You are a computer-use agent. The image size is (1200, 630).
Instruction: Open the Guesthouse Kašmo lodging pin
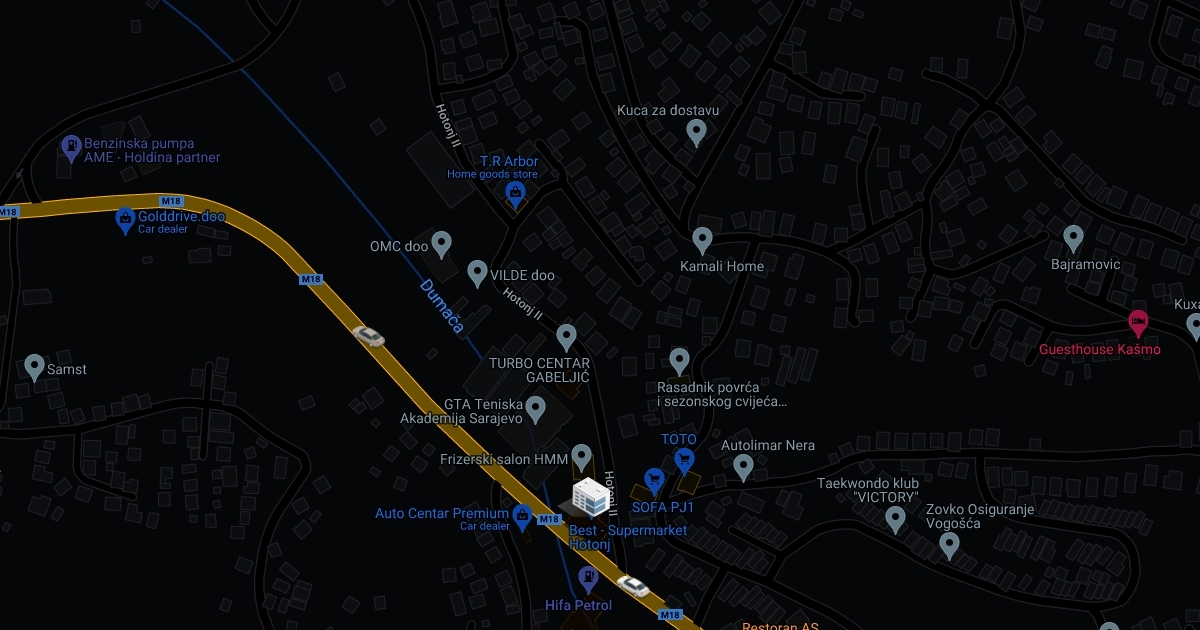point(1137,322)
